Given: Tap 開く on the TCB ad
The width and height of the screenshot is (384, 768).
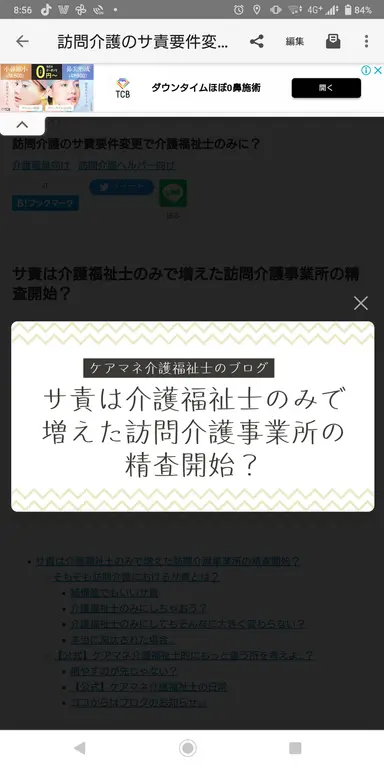Looking at the screenshot, I should tap(326, 88).
